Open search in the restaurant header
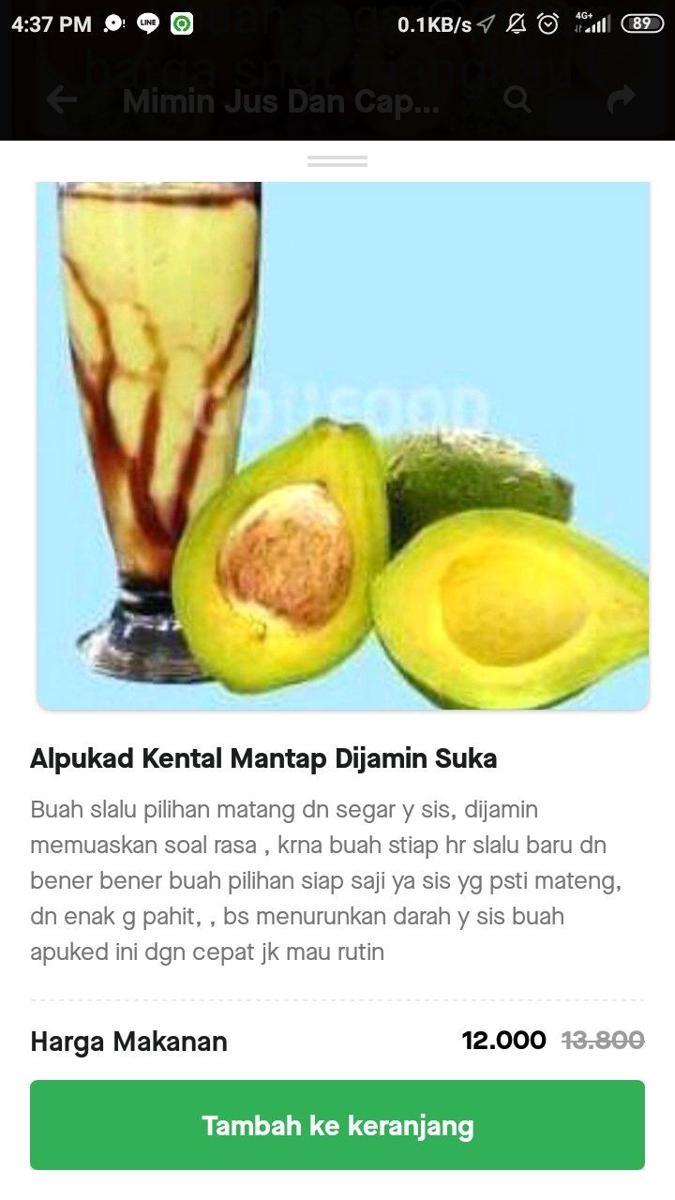 tap(516, 99)
